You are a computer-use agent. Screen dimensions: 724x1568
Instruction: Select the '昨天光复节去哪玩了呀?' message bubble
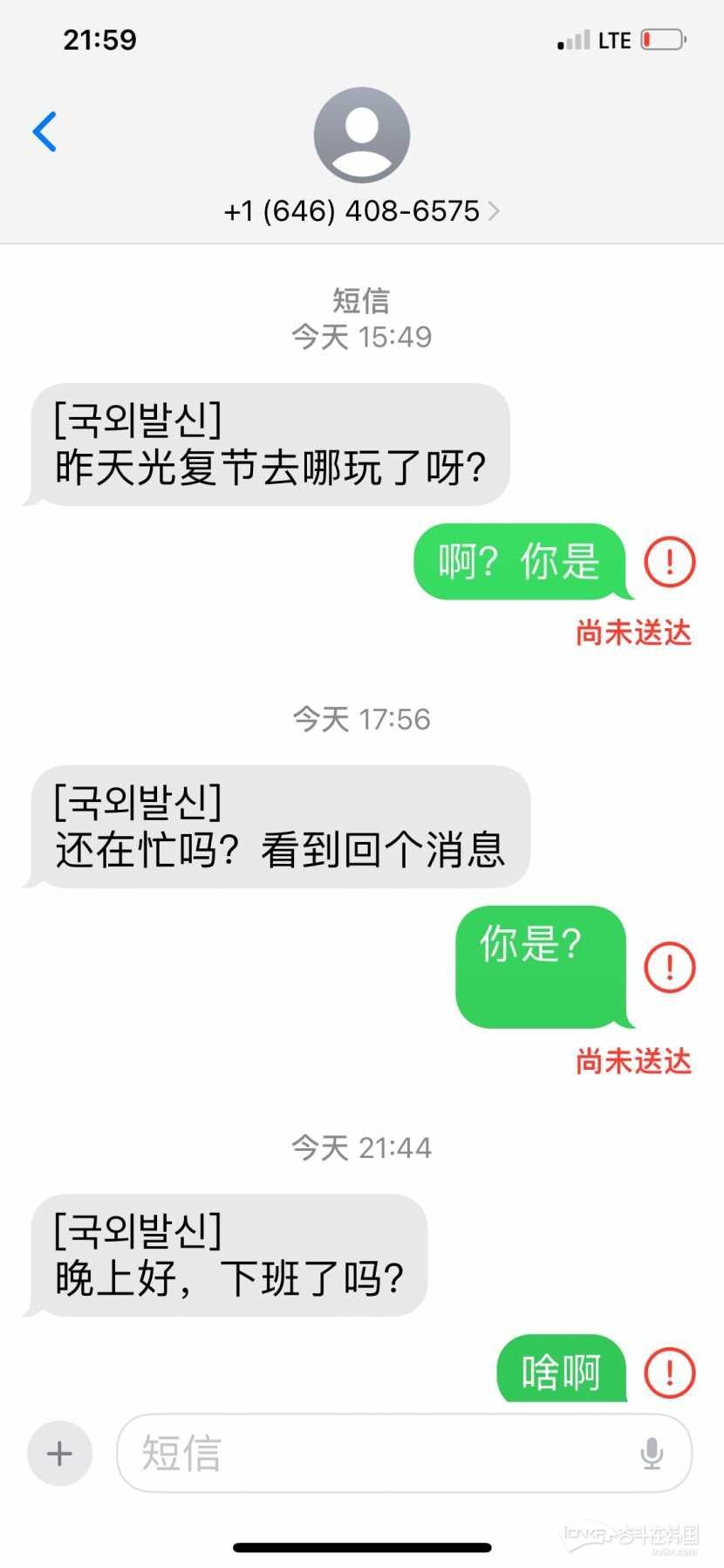tap(270, 445)
